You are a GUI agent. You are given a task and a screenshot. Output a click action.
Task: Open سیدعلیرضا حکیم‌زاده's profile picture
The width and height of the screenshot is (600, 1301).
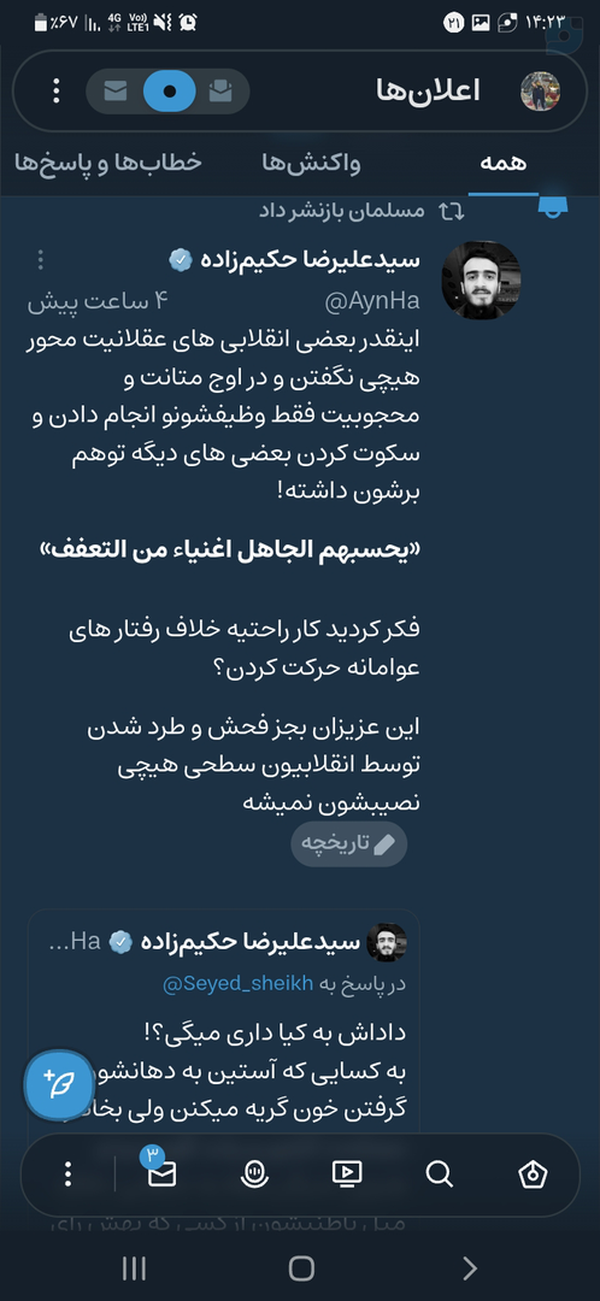pyautogui.click(x=481, y=280)
